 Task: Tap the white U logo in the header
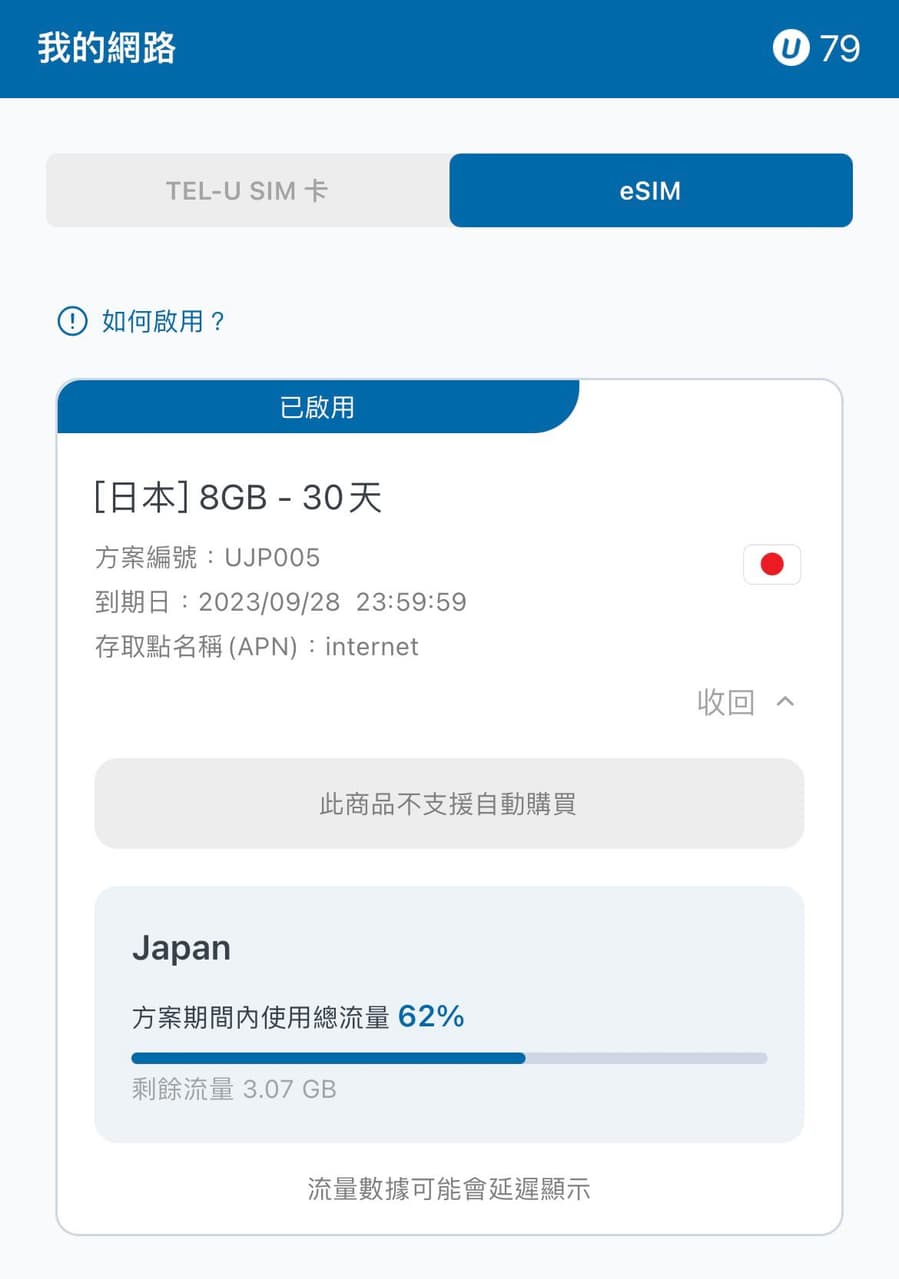791,47
